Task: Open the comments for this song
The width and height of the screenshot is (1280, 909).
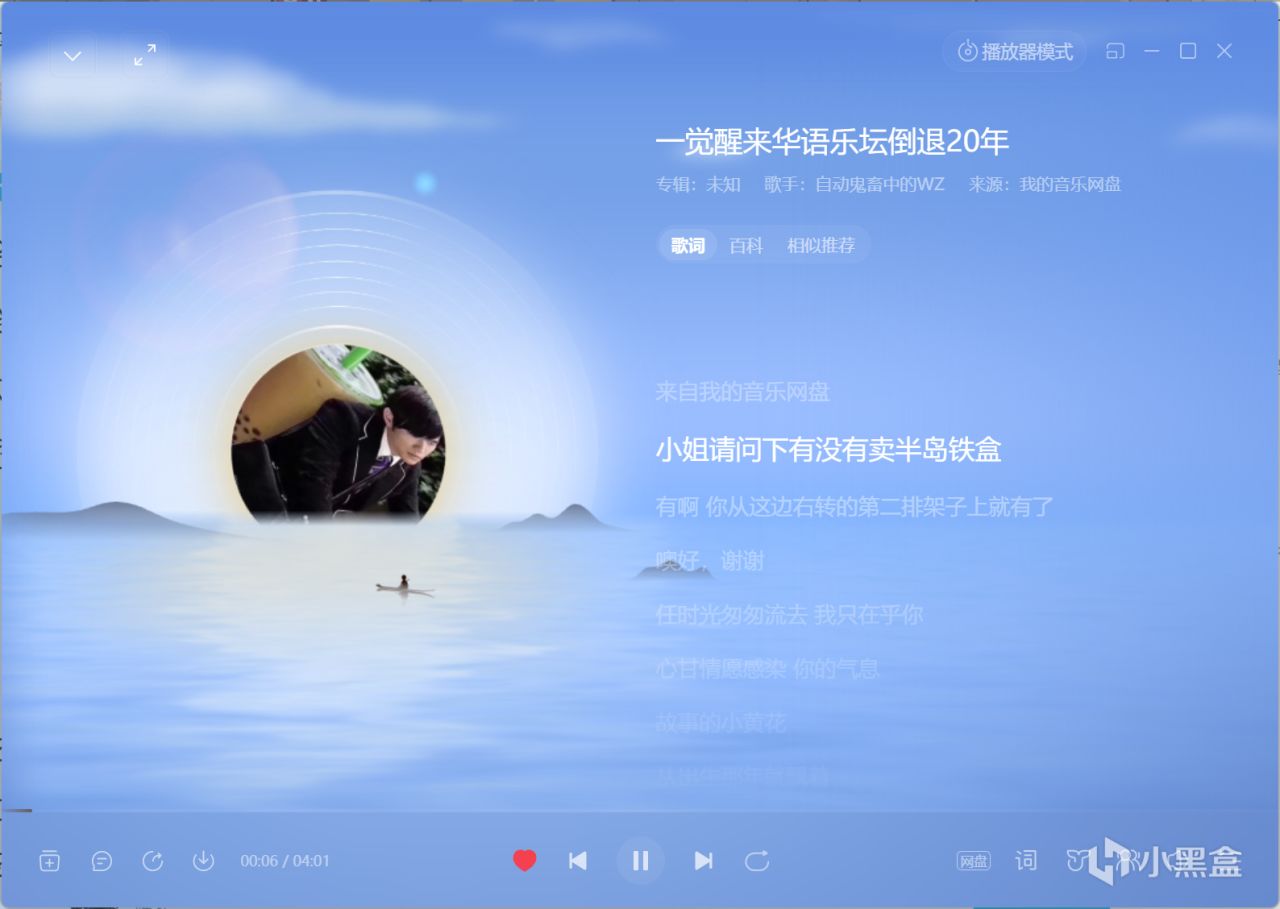Action: pyautogui.click(x=101, y=861)
